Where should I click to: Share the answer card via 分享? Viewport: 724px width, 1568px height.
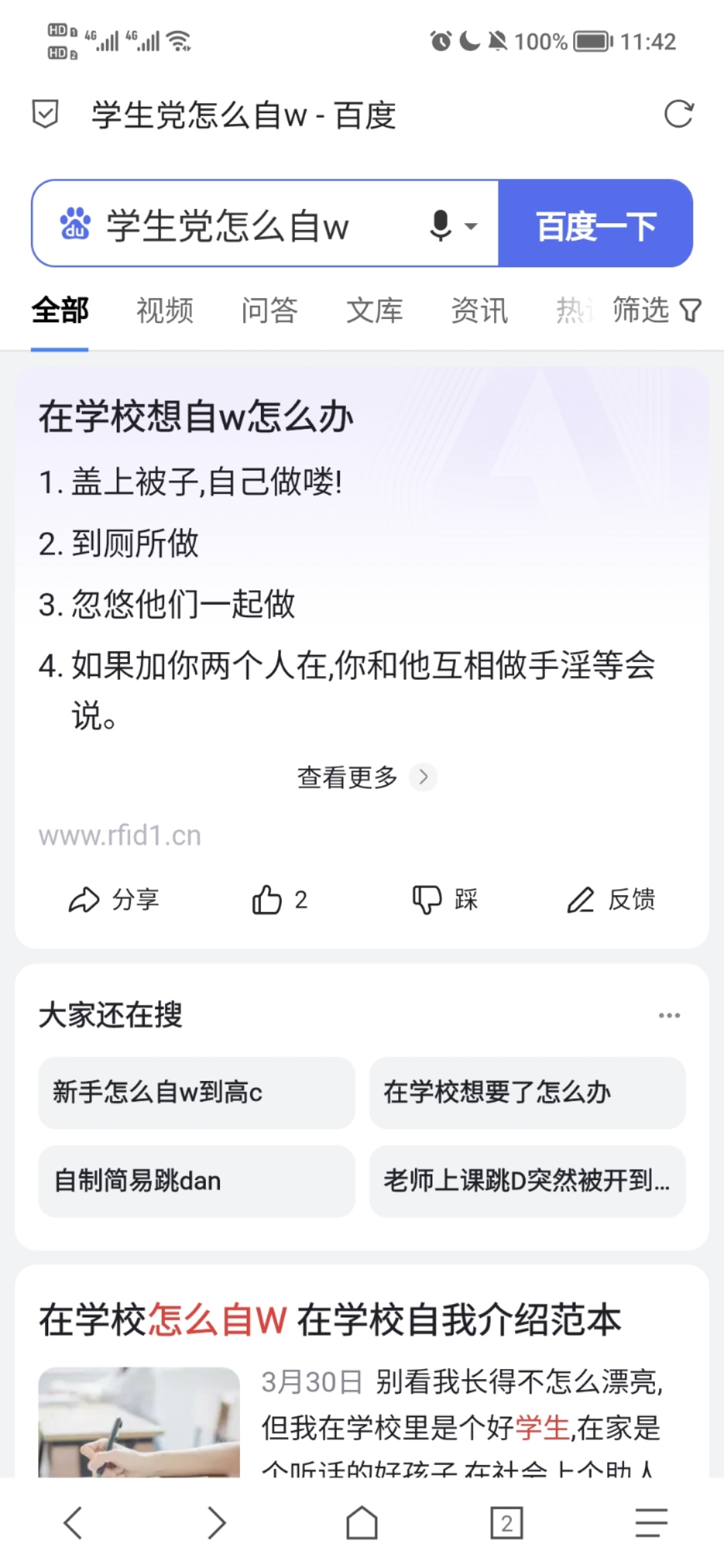tap(114, 900)
